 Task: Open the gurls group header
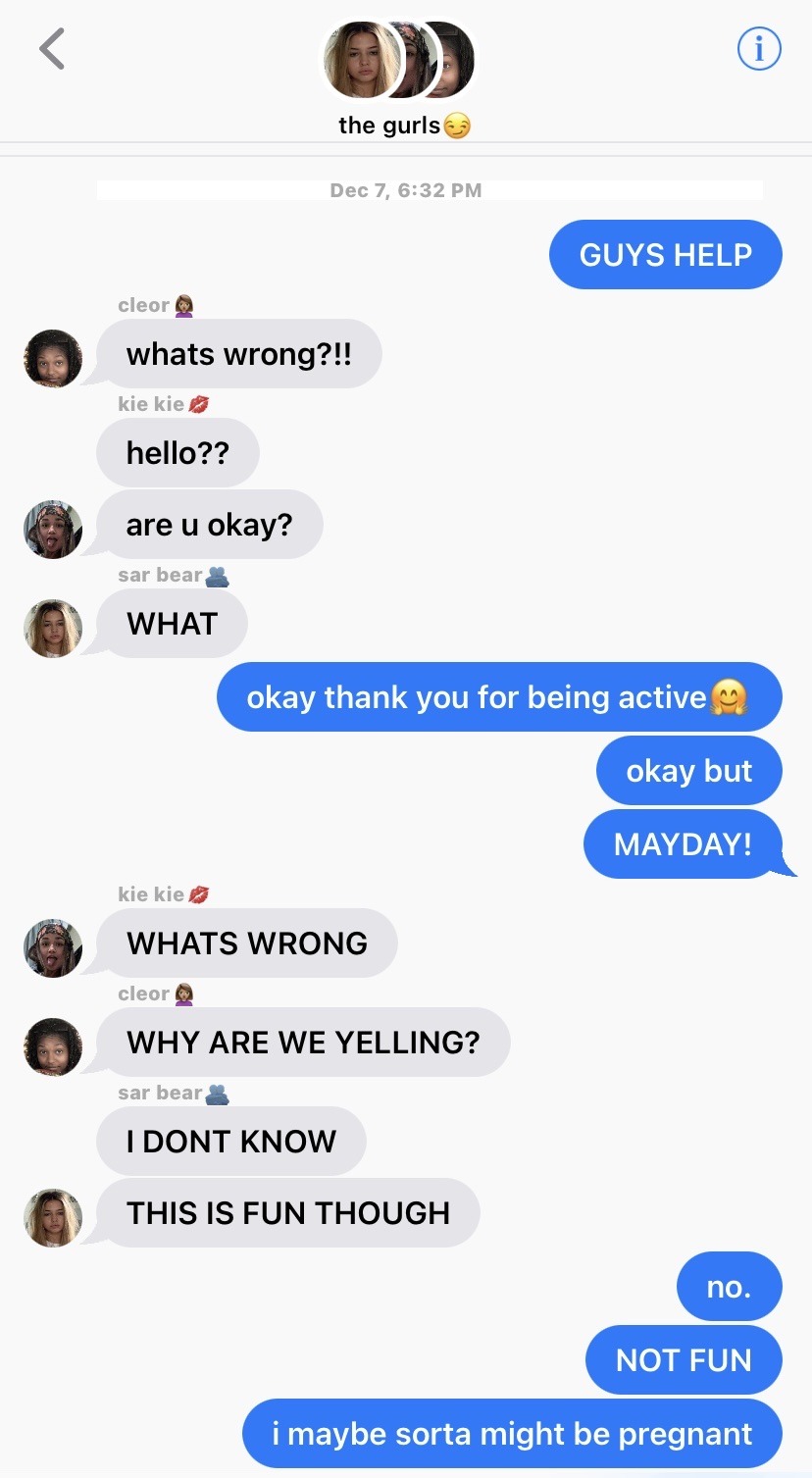point(400,78)
